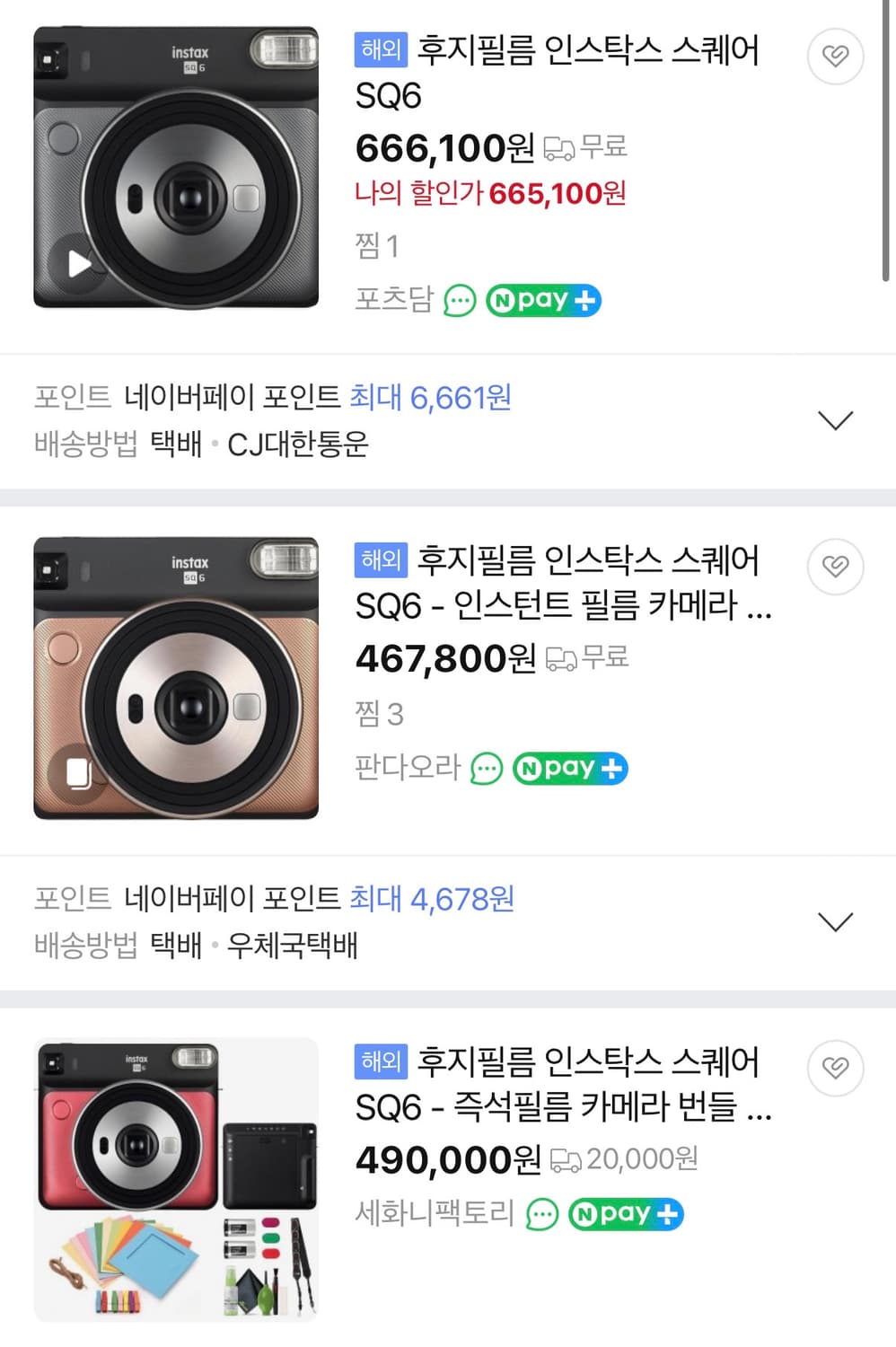The height and width of the screenshot is (1347, 896).
Task: Expand points details for 최대 6,661원 item
Action: (x=836, y=418)
